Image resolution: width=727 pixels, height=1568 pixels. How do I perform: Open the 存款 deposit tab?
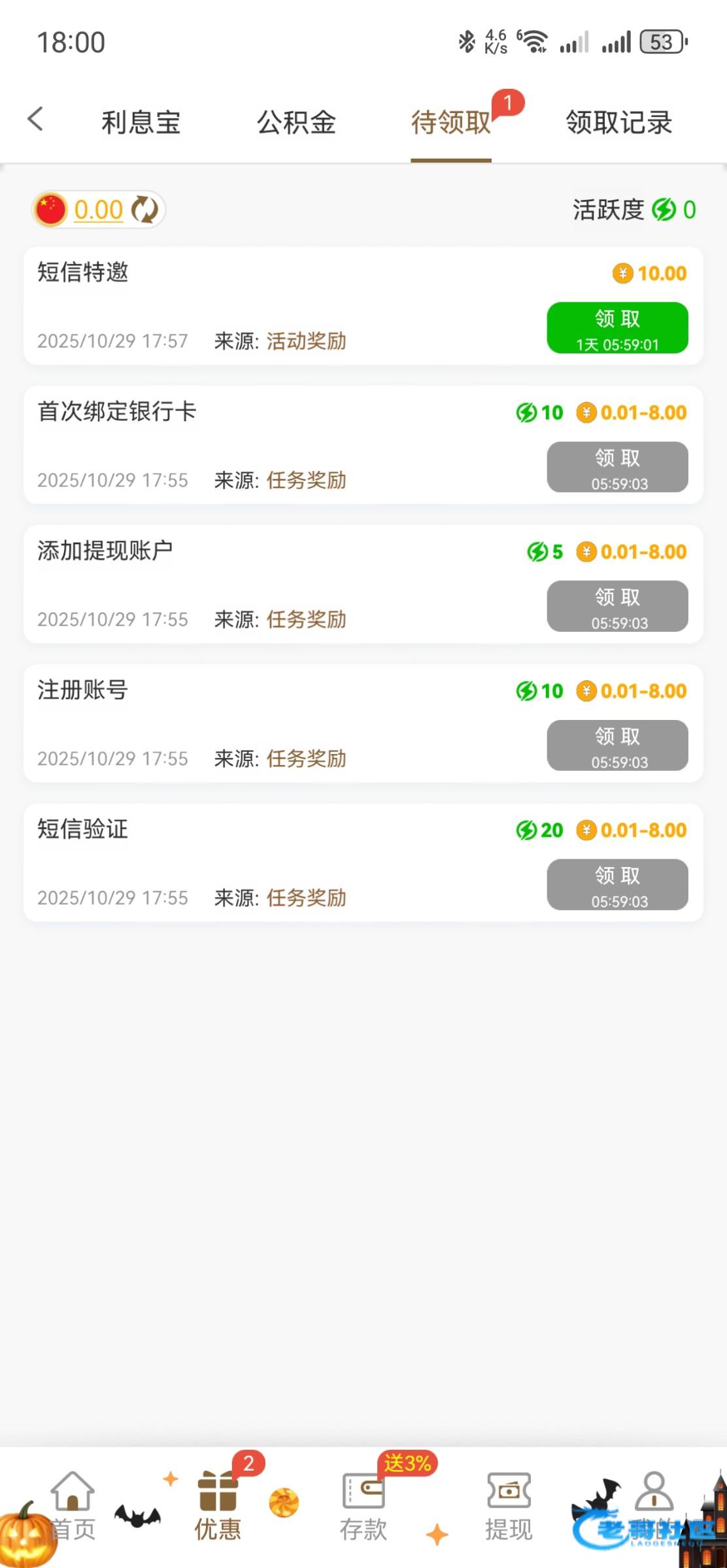(x=363, y=1506)
